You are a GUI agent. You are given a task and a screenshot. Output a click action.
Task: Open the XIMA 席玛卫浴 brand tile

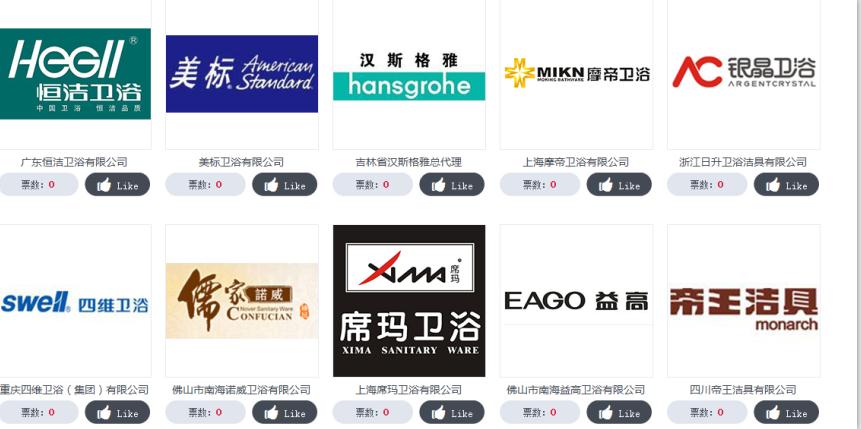tap(408, 301)
